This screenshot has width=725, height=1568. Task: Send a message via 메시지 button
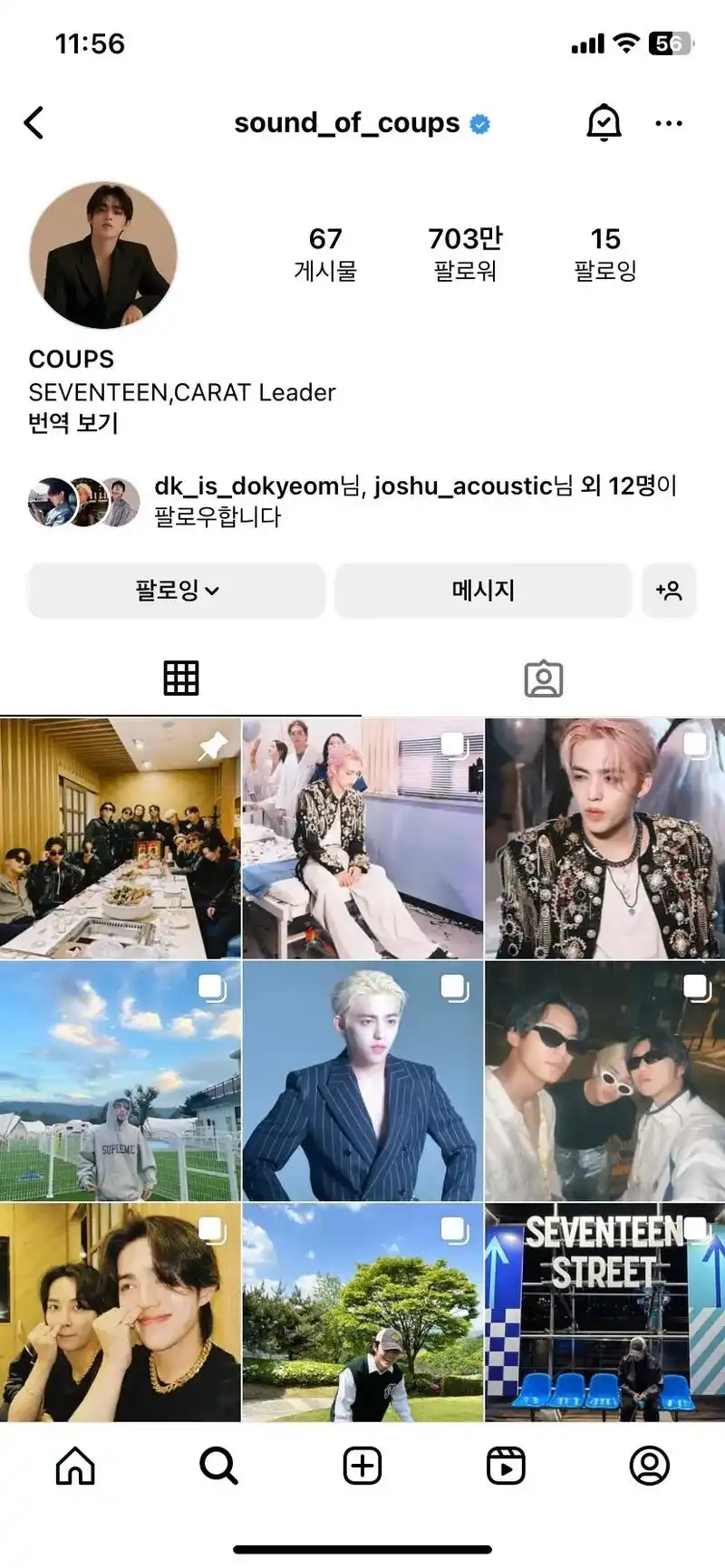click(483, 591)
